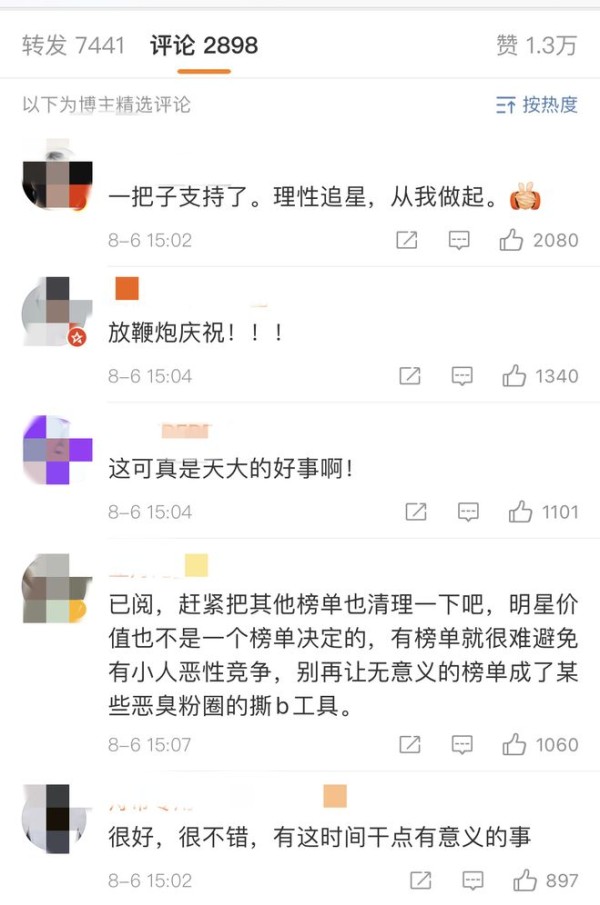Like the comment 这可真是天大的好事啊
This screenshot has width=600, height=905.
coord(520,512)
